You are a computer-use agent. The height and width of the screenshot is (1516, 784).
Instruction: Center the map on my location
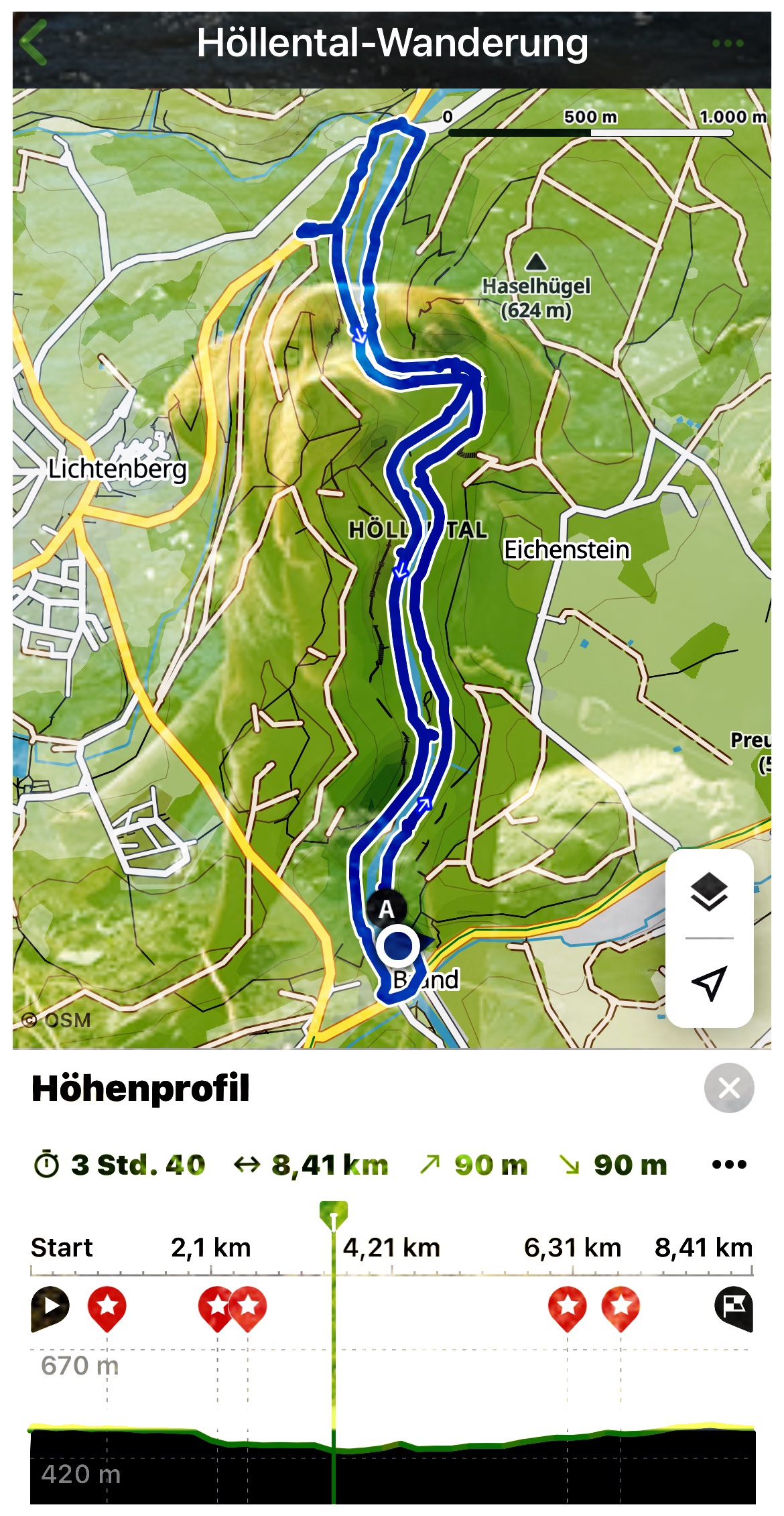[x=709, y=983]
